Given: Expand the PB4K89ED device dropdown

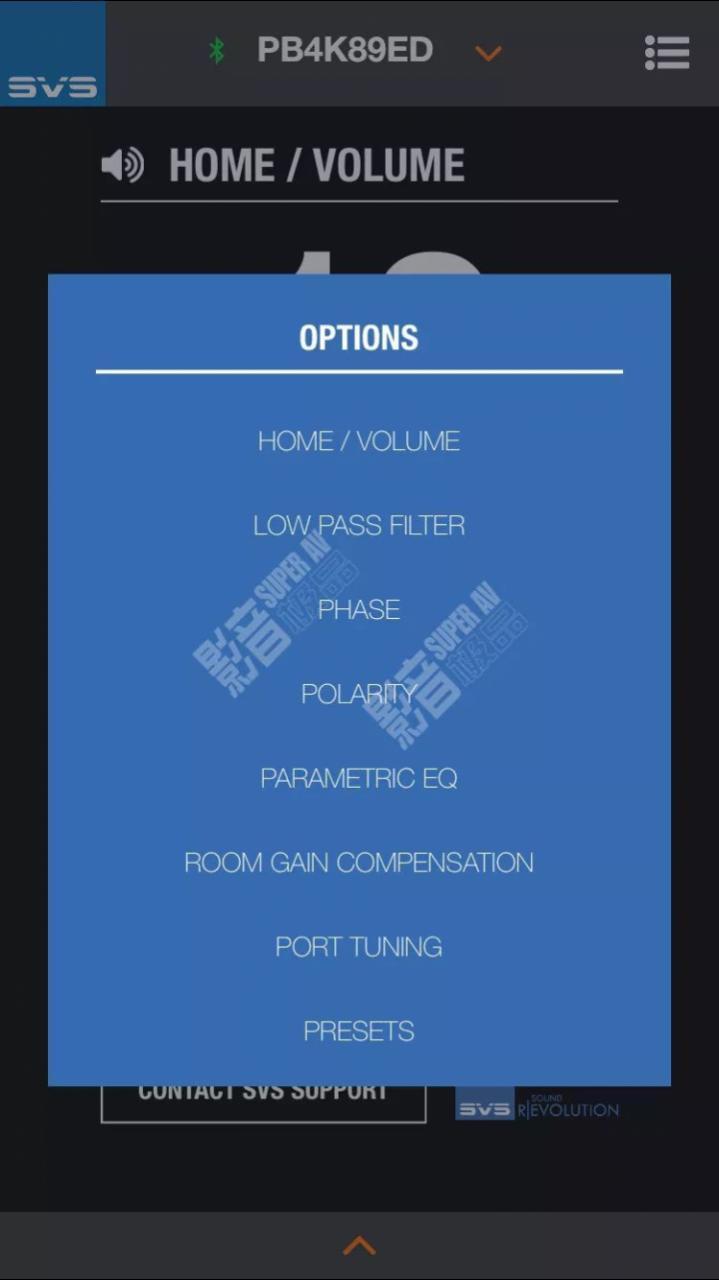Looking at the screenshot, I should 487,52.
